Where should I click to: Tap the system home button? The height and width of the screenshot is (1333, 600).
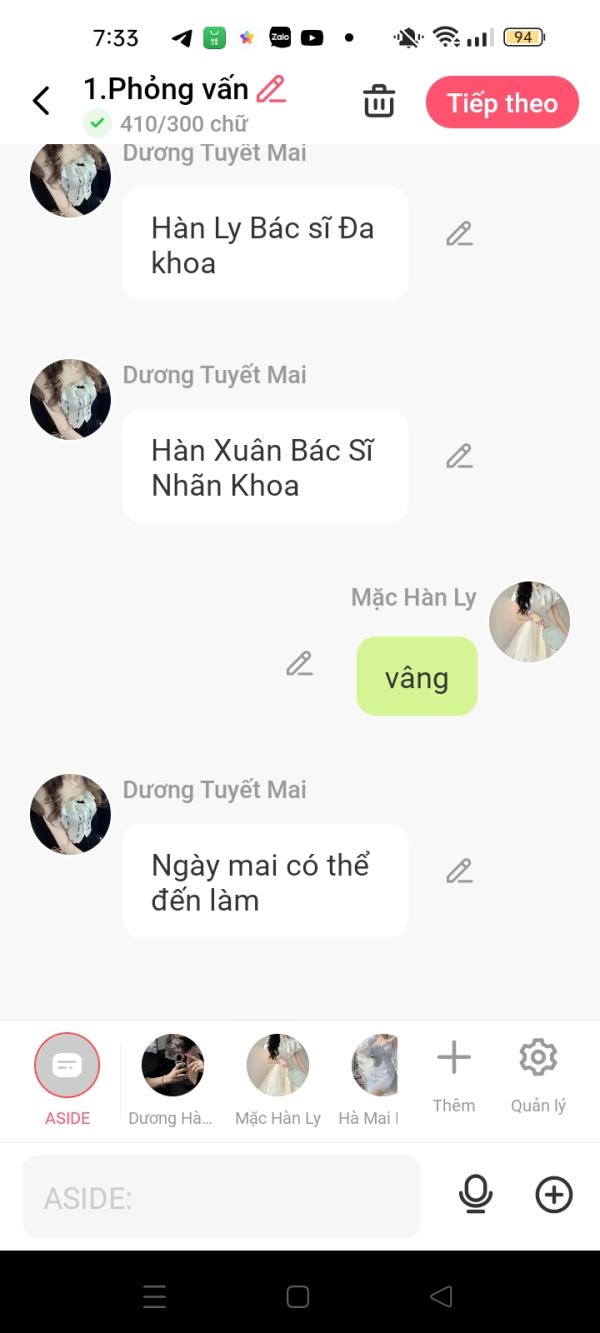tap(298, 1297)
